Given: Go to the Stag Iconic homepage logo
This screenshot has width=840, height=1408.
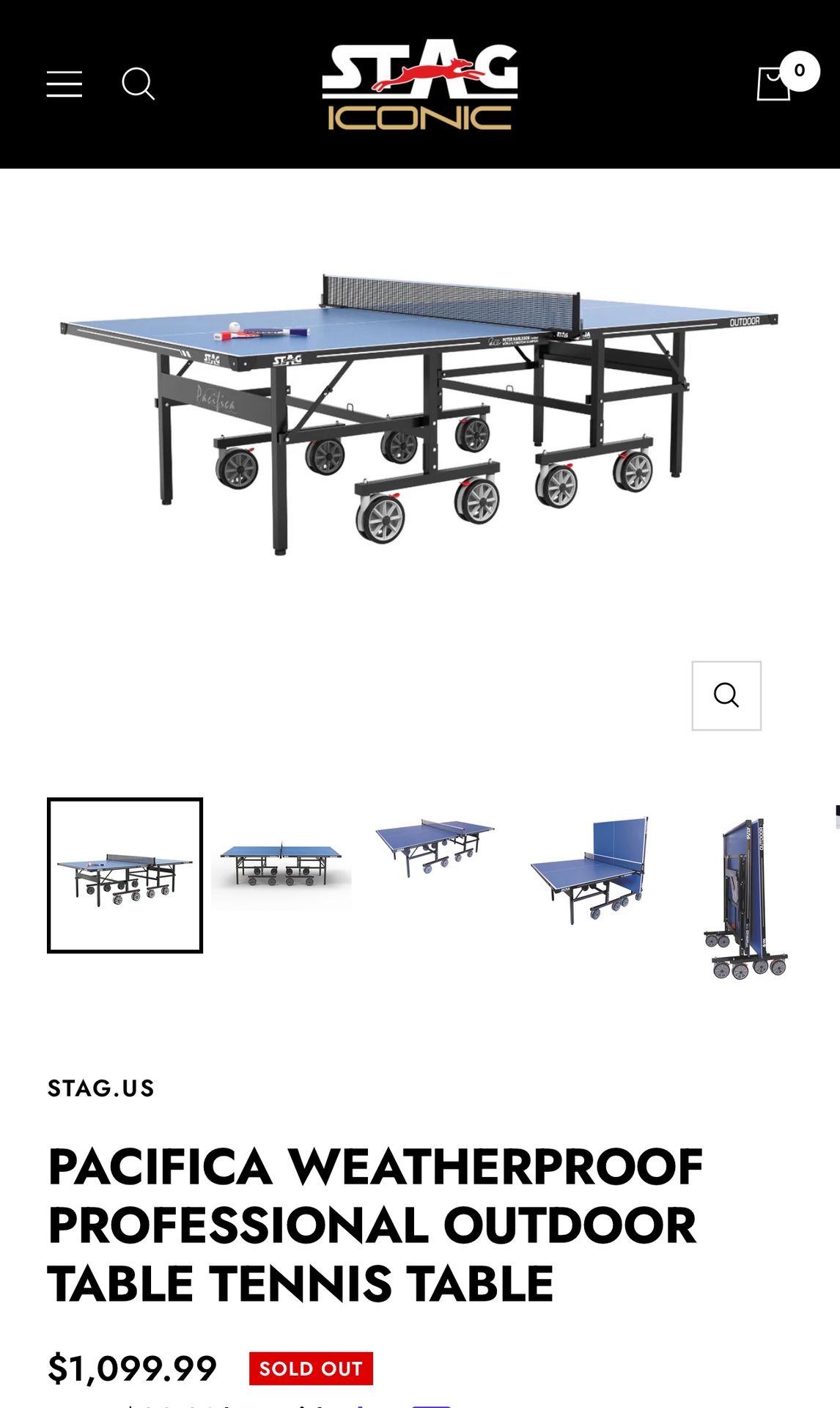Looking at the screenshot, I should click(x=420, y=84).
